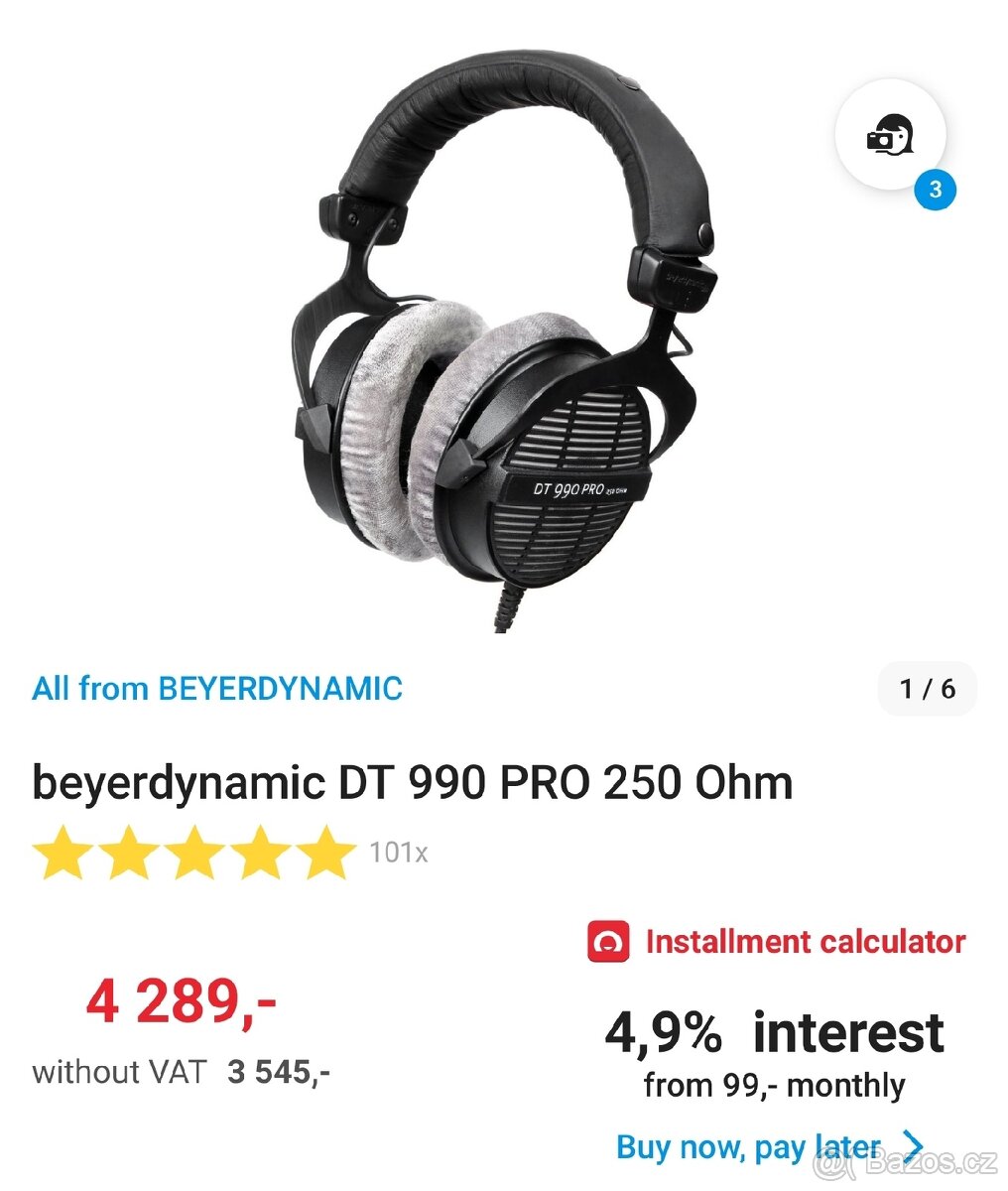Click the 4,9% interest text
This screenshot has height=1191, width=1008.
coord(774,1032)
